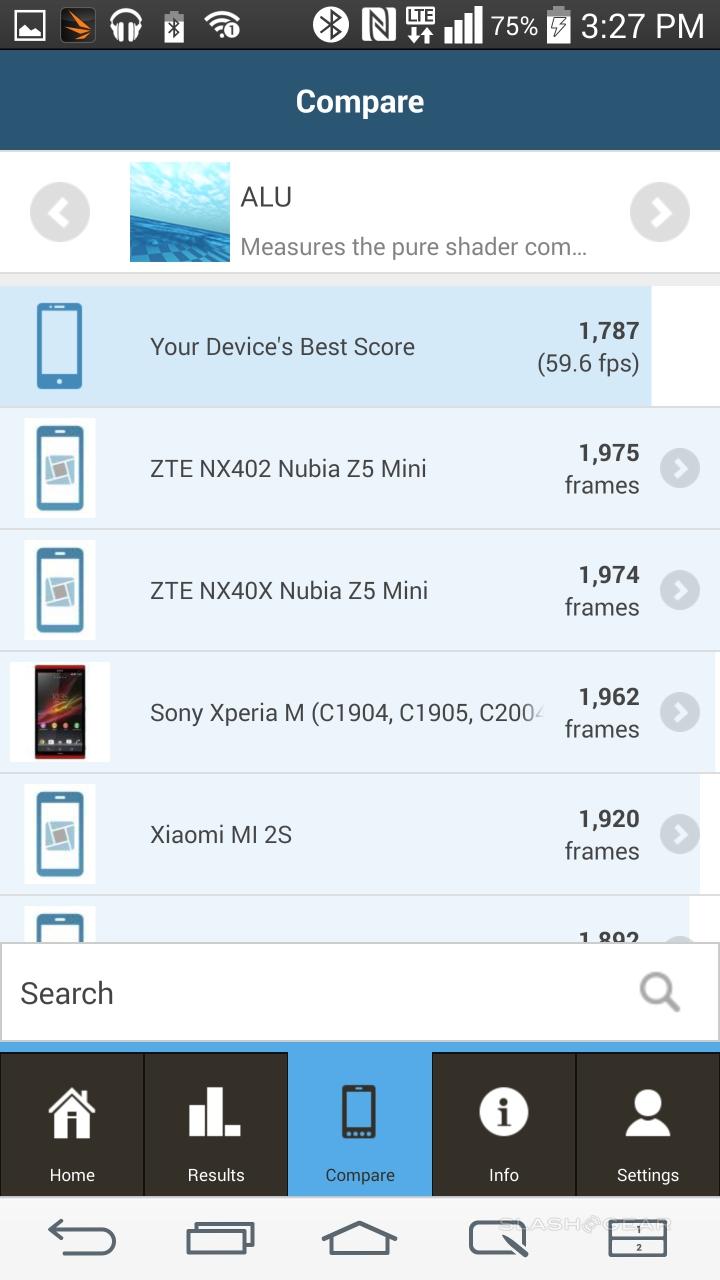The width and height of the screenshot is (720, 1280).
Task: Switch to the Results tab
Action: click(x=216, y=1125)
